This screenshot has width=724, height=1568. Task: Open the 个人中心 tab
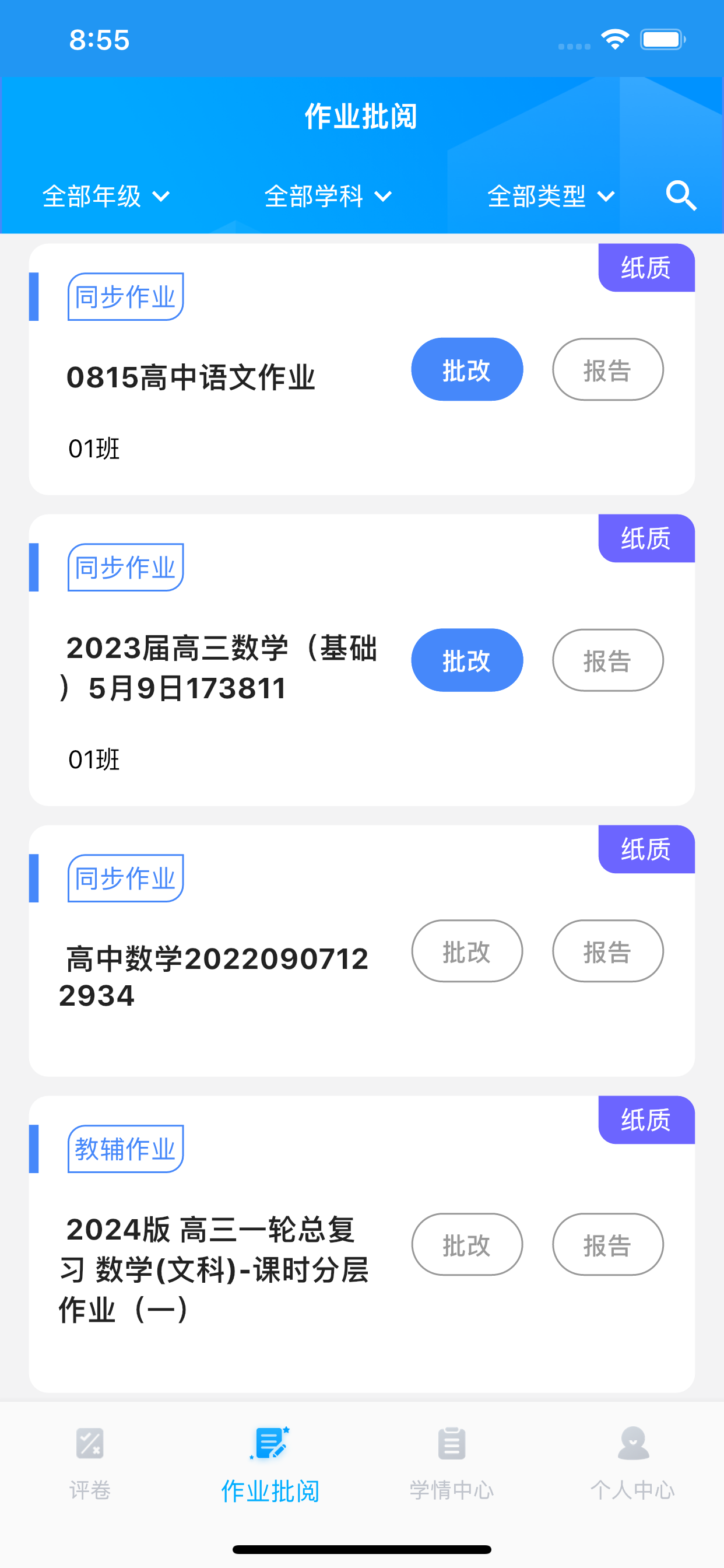point(632,1464)
